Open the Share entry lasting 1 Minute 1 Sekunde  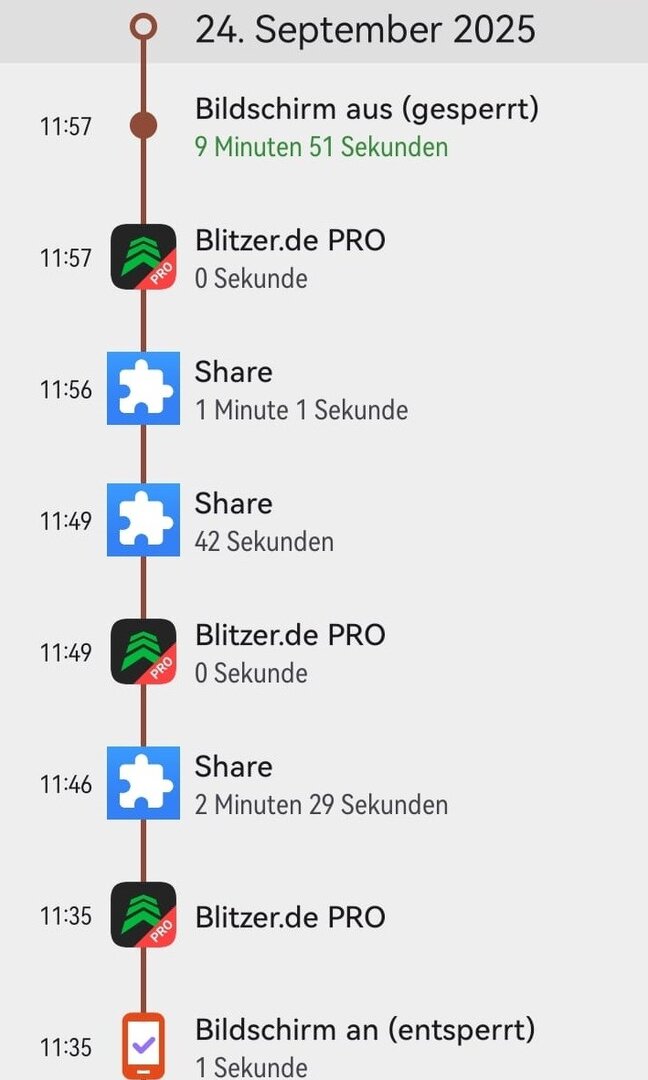point(300,389)
